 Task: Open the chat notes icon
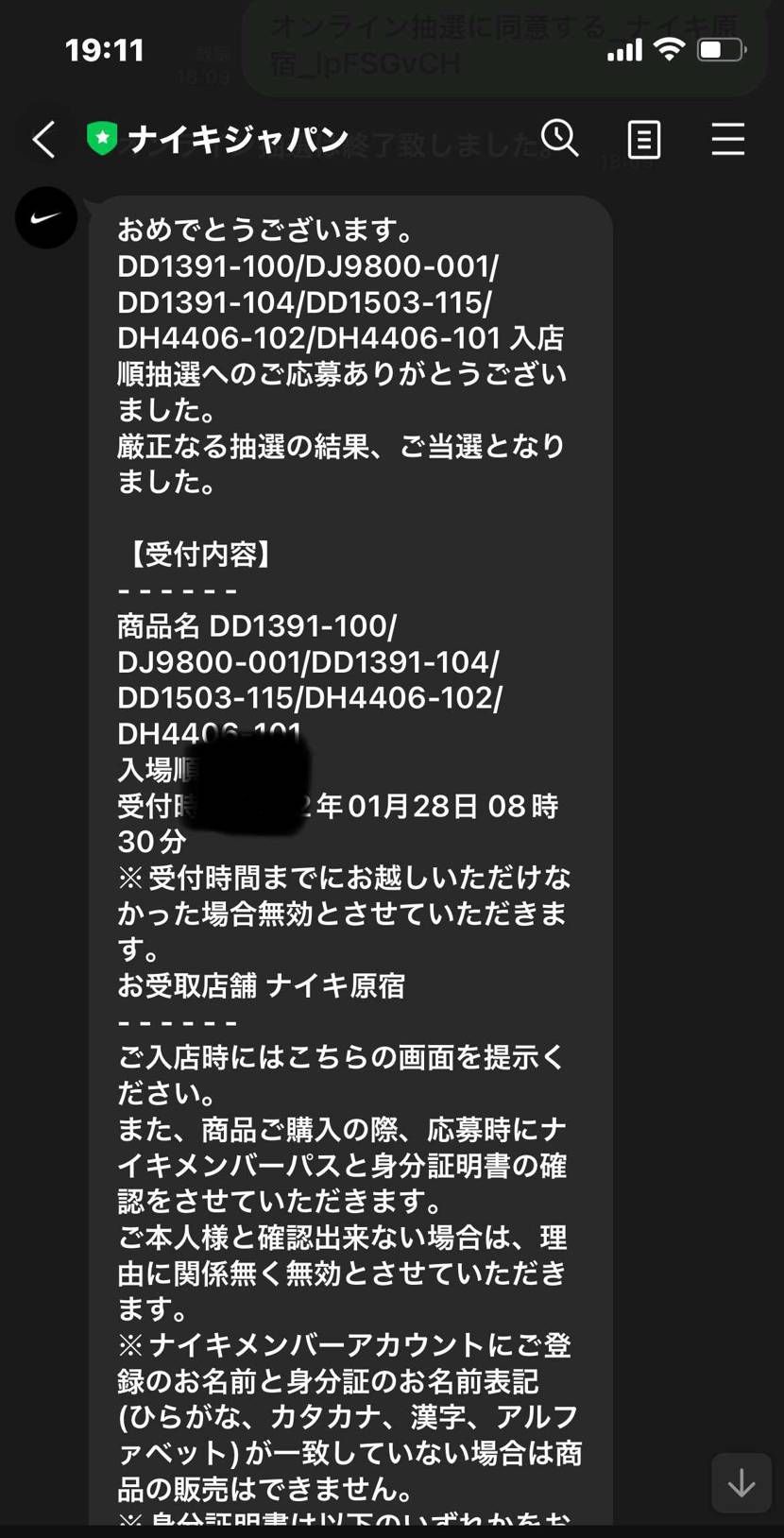pyautogui.click(x=643, y=140)
